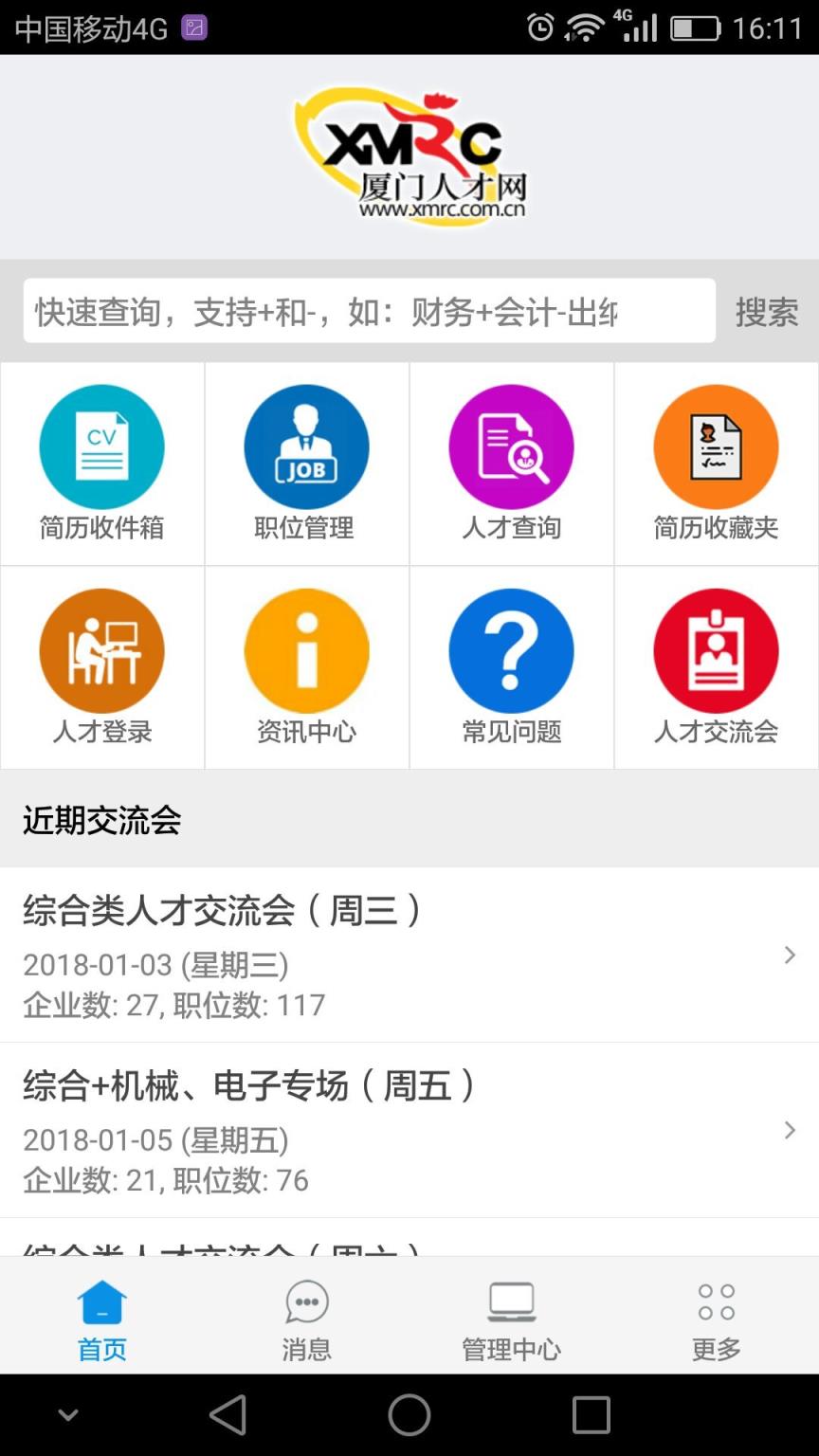Expand the Wednesday job fair details chevron
819x1456 pixels.
[x=790, y=955]
